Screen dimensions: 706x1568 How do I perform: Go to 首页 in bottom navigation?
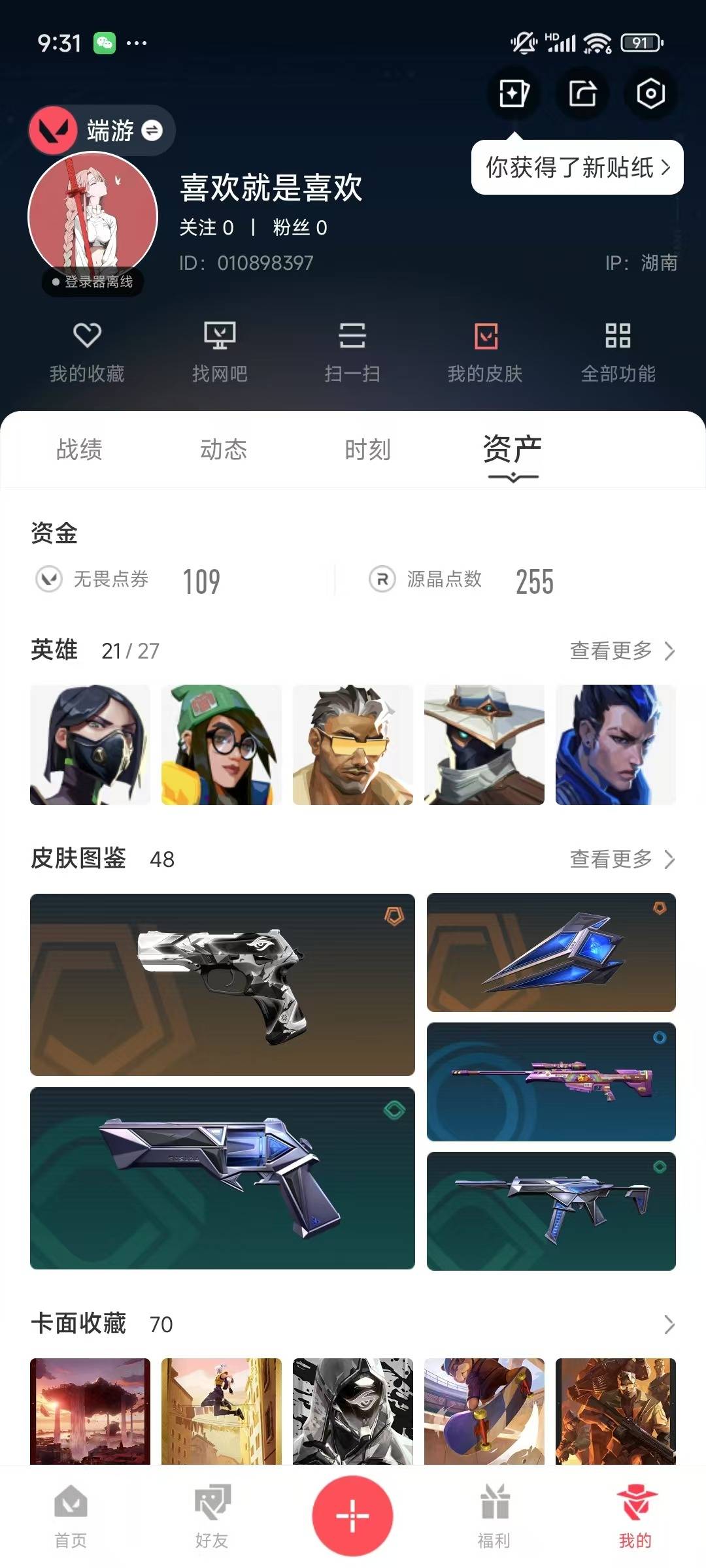[71, 1517]
